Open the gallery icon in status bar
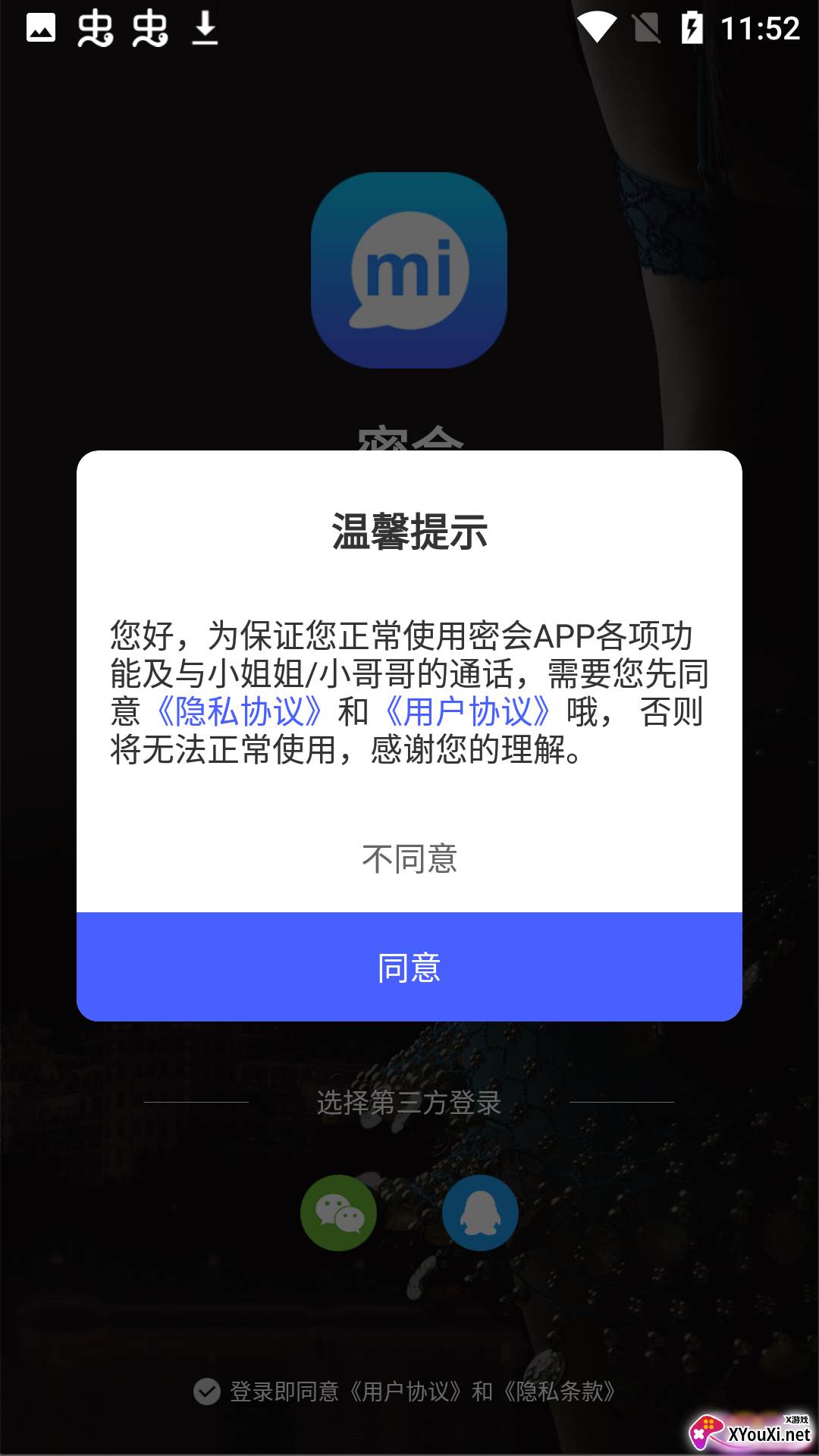The height and width of the screenshot is (1456, 819). 42,29
